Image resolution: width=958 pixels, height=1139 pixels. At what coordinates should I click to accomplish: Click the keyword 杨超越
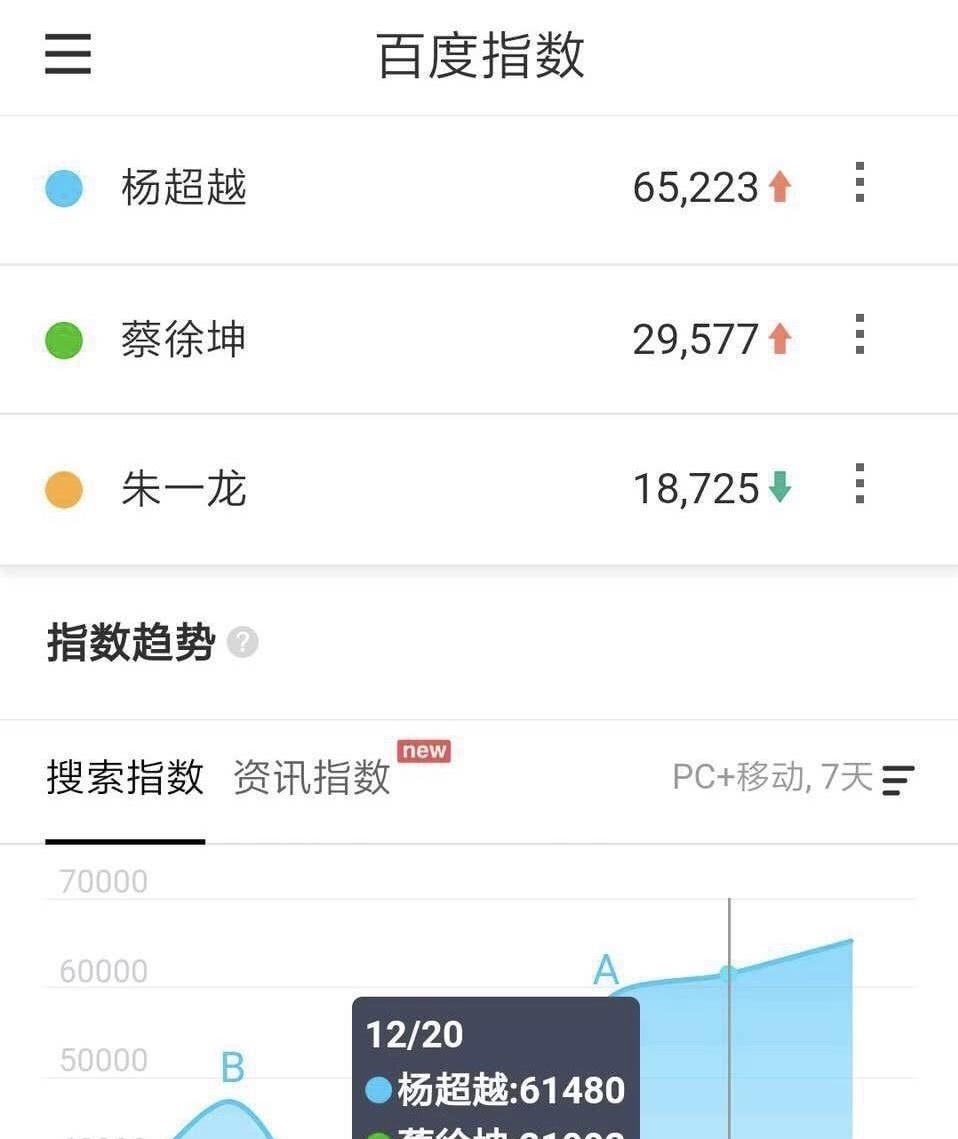184,187
